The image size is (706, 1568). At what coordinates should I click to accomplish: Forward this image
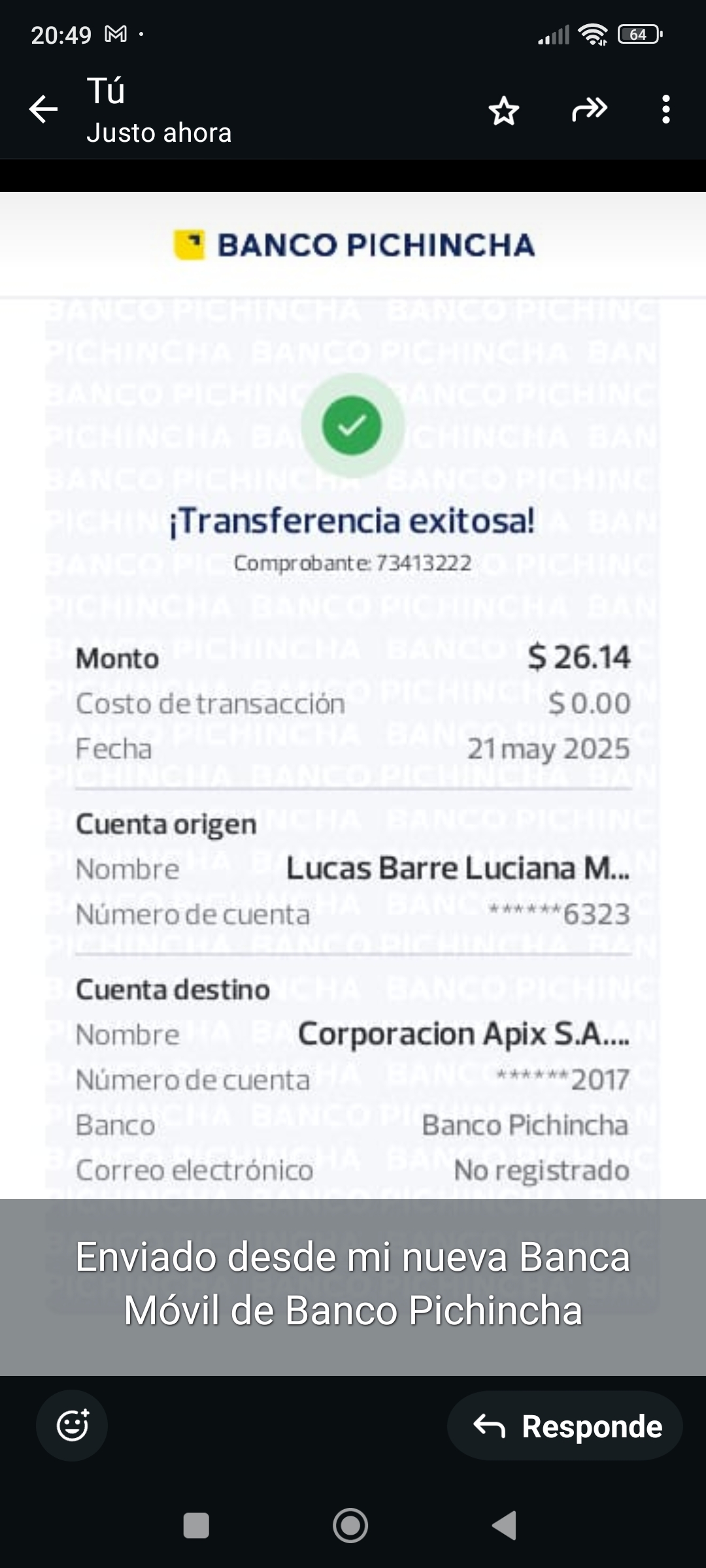(590, 109)
